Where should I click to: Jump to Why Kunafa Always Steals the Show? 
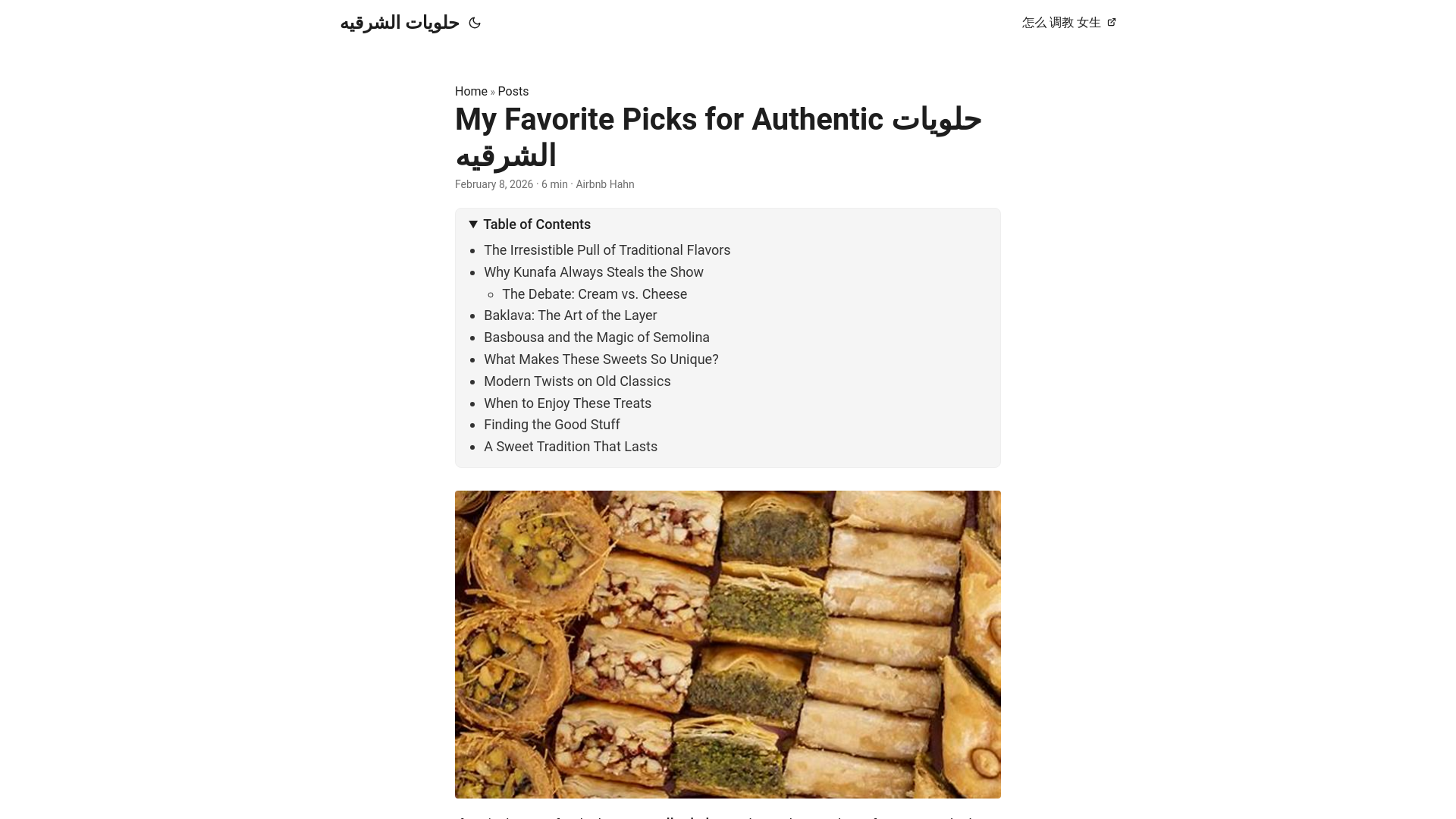tap(593, 272)
